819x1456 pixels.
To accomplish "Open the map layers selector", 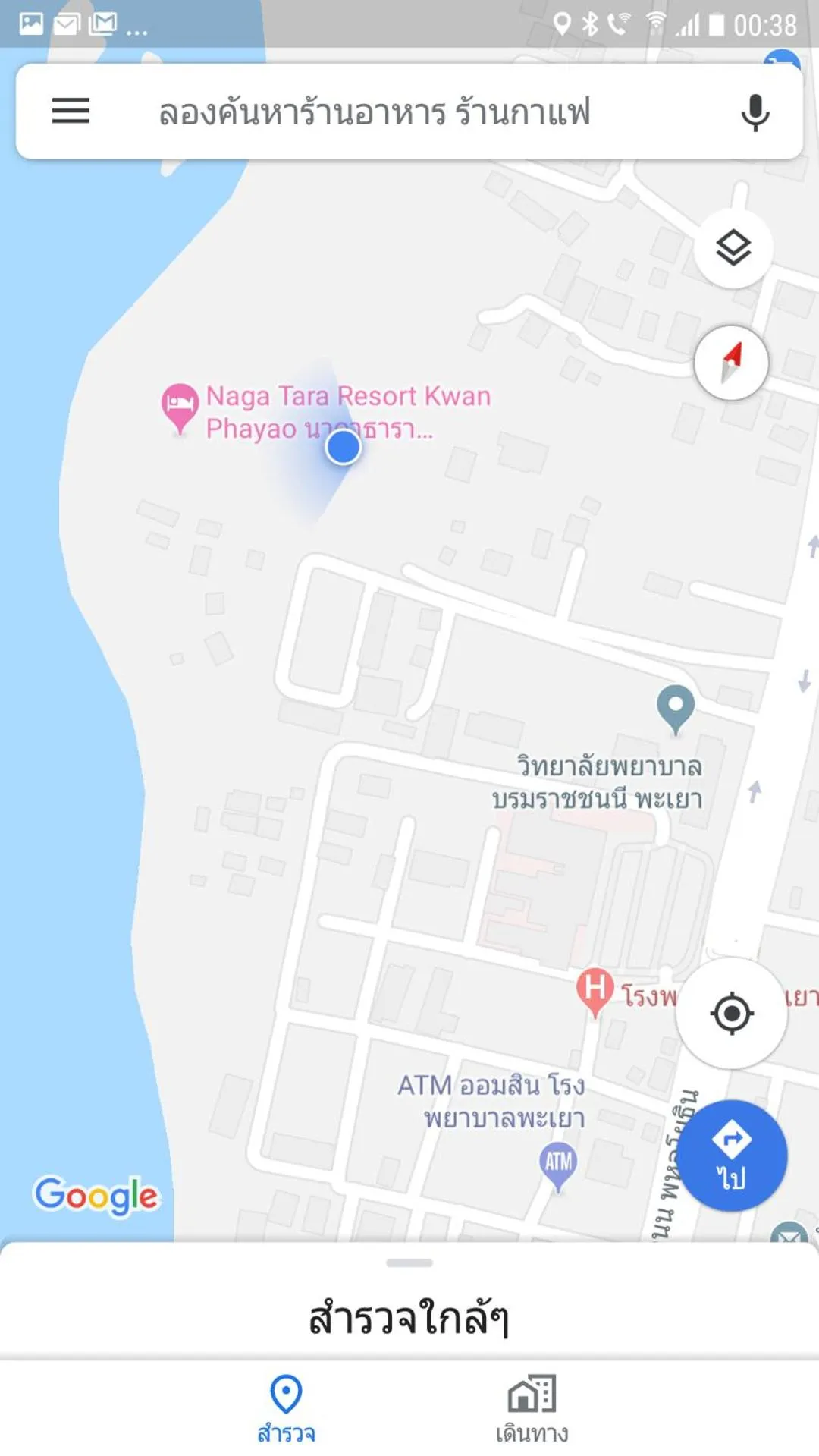I will pyautogui.click(x=733, y=248).
